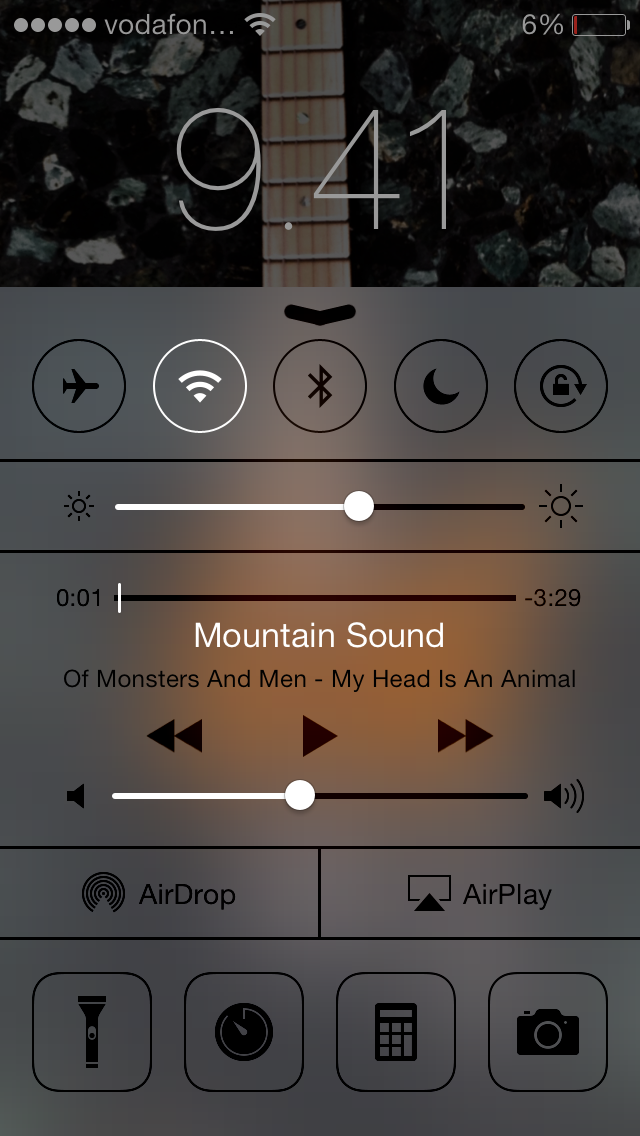Enable Airplane Mode
The width and height of the screenshot is (640, 1136).
coord(79,386)
